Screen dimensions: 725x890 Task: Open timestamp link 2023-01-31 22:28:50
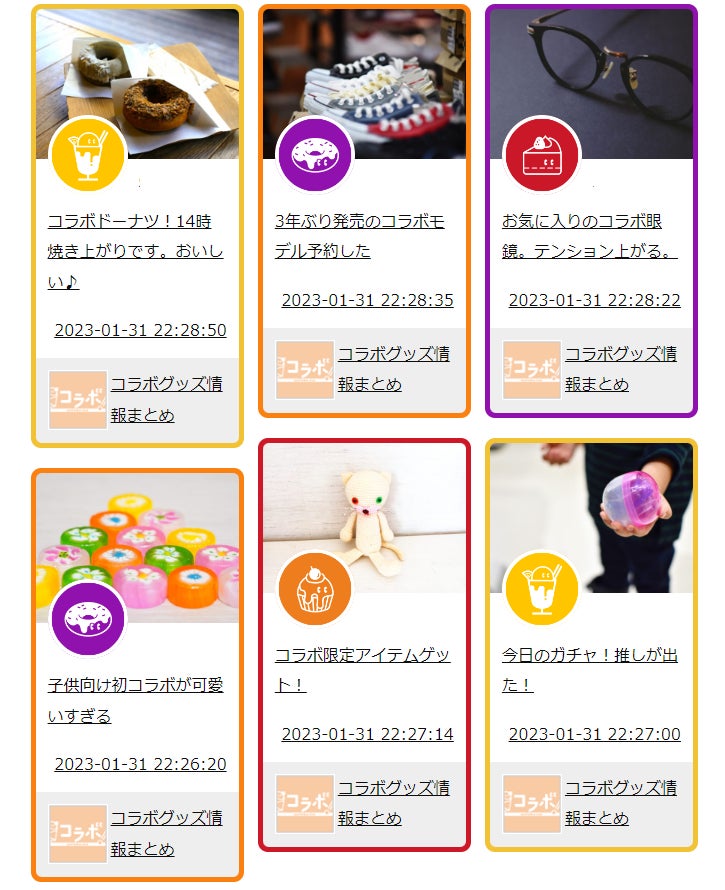pos(140,330)
